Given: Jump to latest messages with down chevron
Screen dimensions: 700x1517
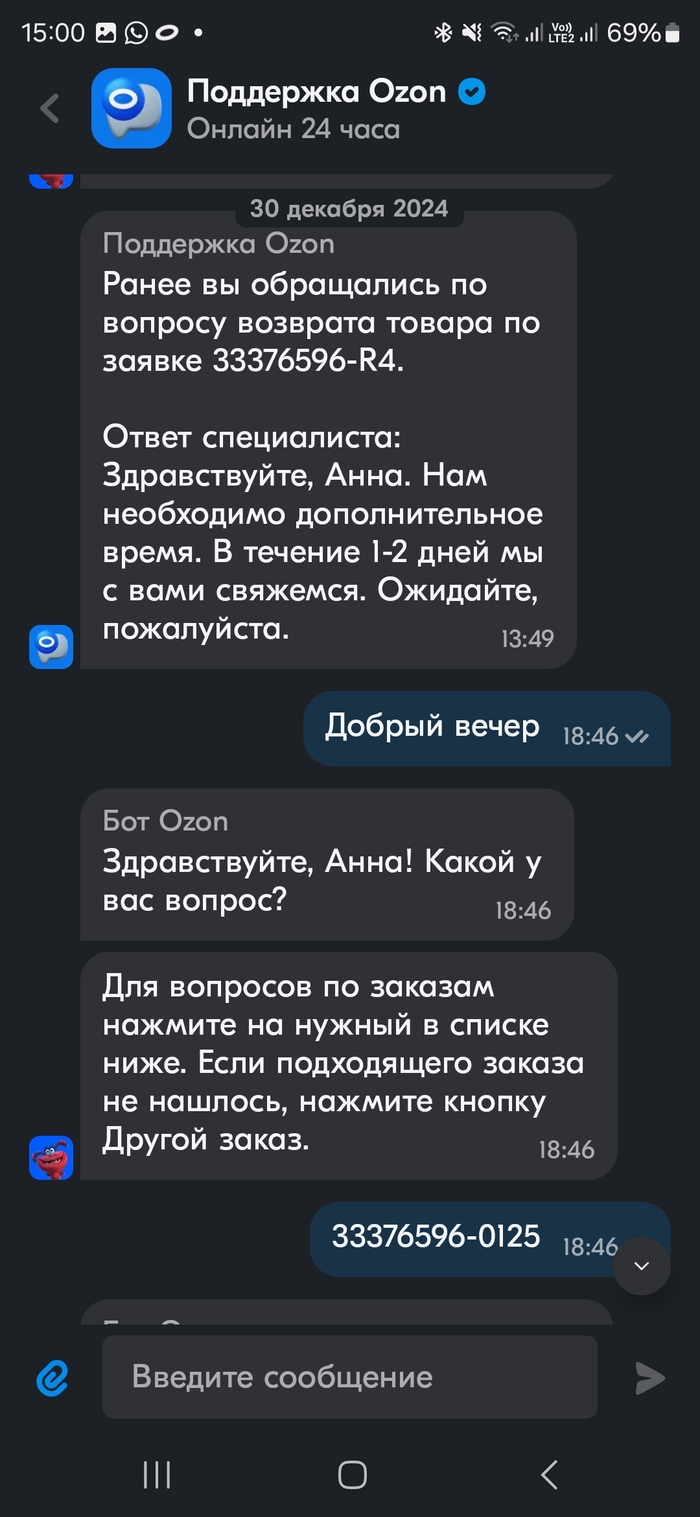Looking at the screenshot, I should 641,1266.
